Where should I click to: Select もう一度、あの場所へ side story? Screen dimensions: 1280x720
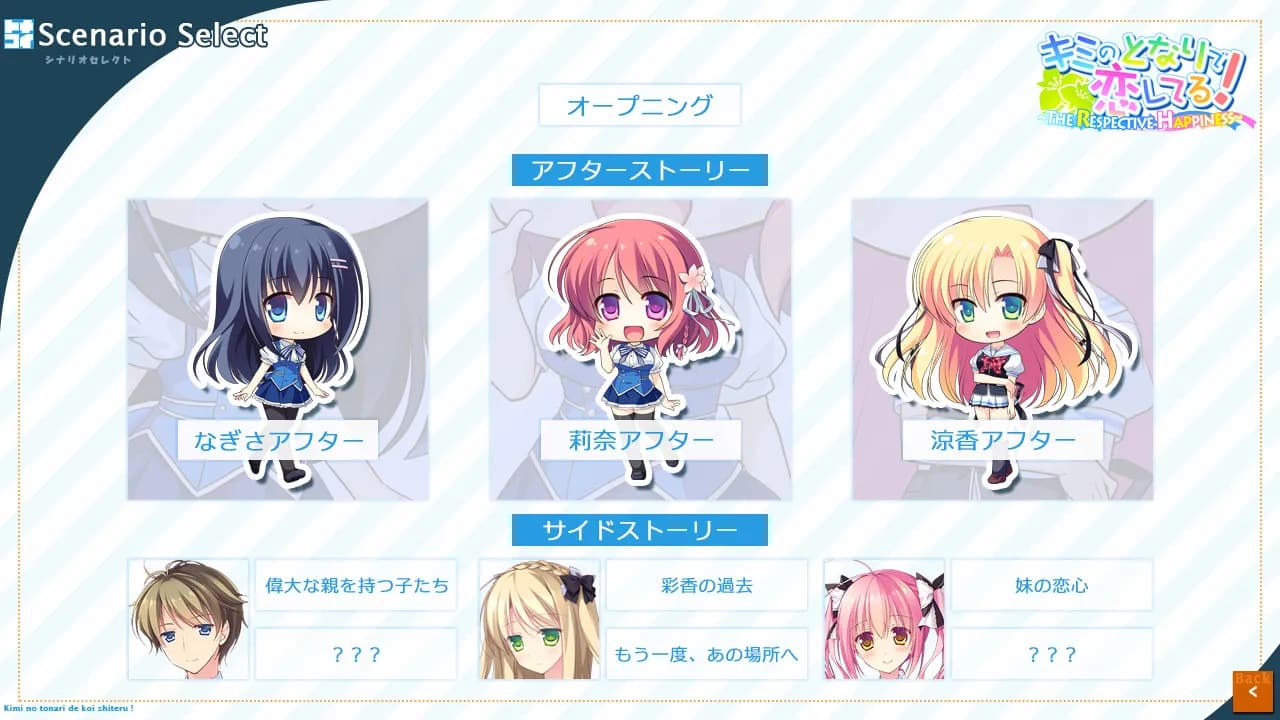706,654
